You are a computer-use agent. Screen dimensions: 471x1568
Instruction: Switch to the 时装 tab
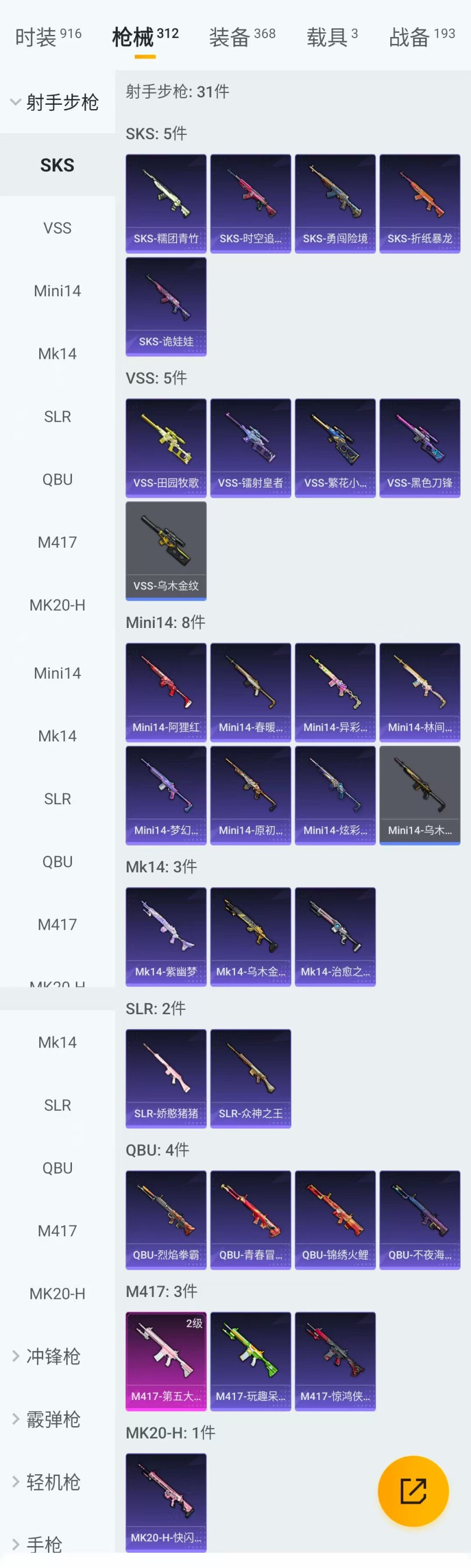pyautogui.click(x=47, y=37)
